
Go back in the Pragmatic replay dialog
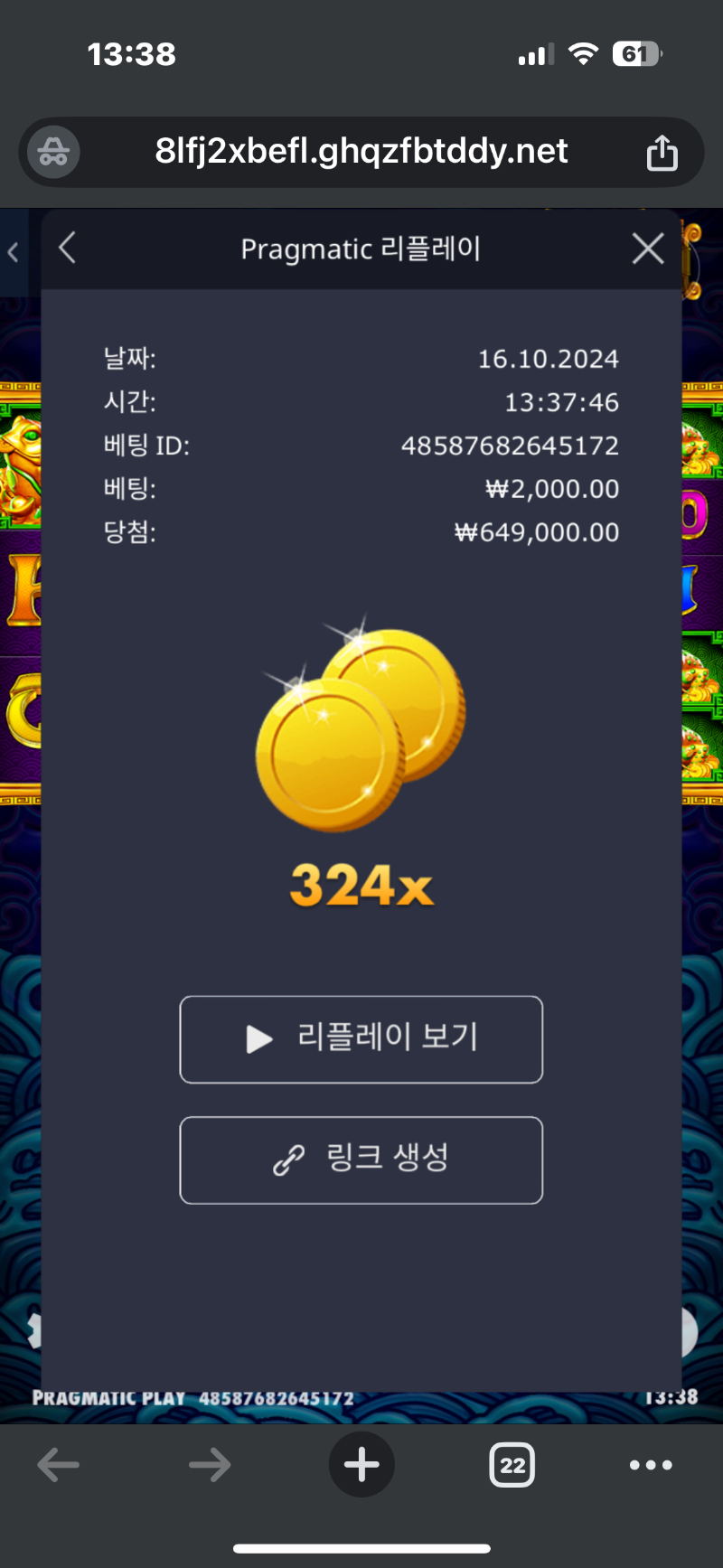click(68, 248)
